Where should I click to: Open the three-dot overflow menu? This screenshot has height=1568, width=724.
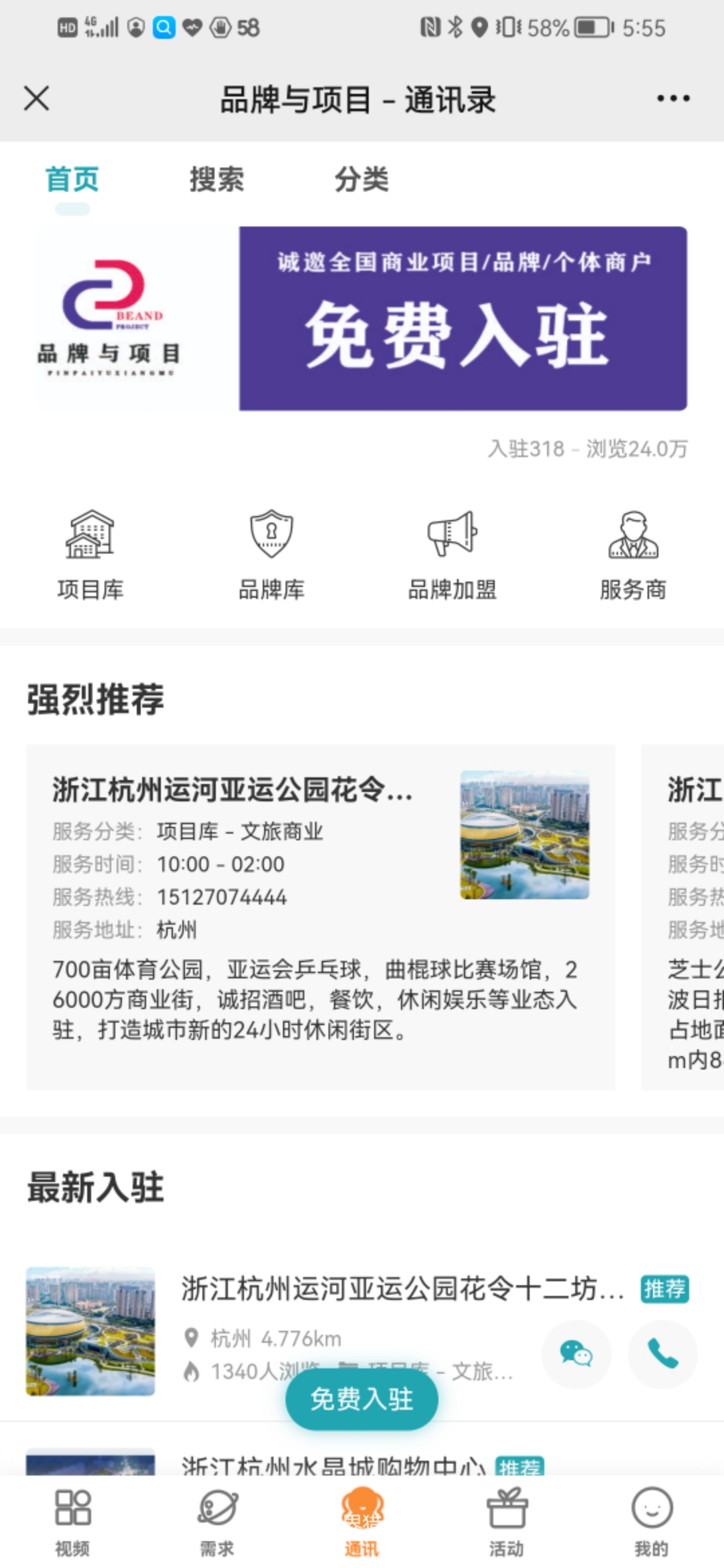pyautogui.click(x=673, y=99)
